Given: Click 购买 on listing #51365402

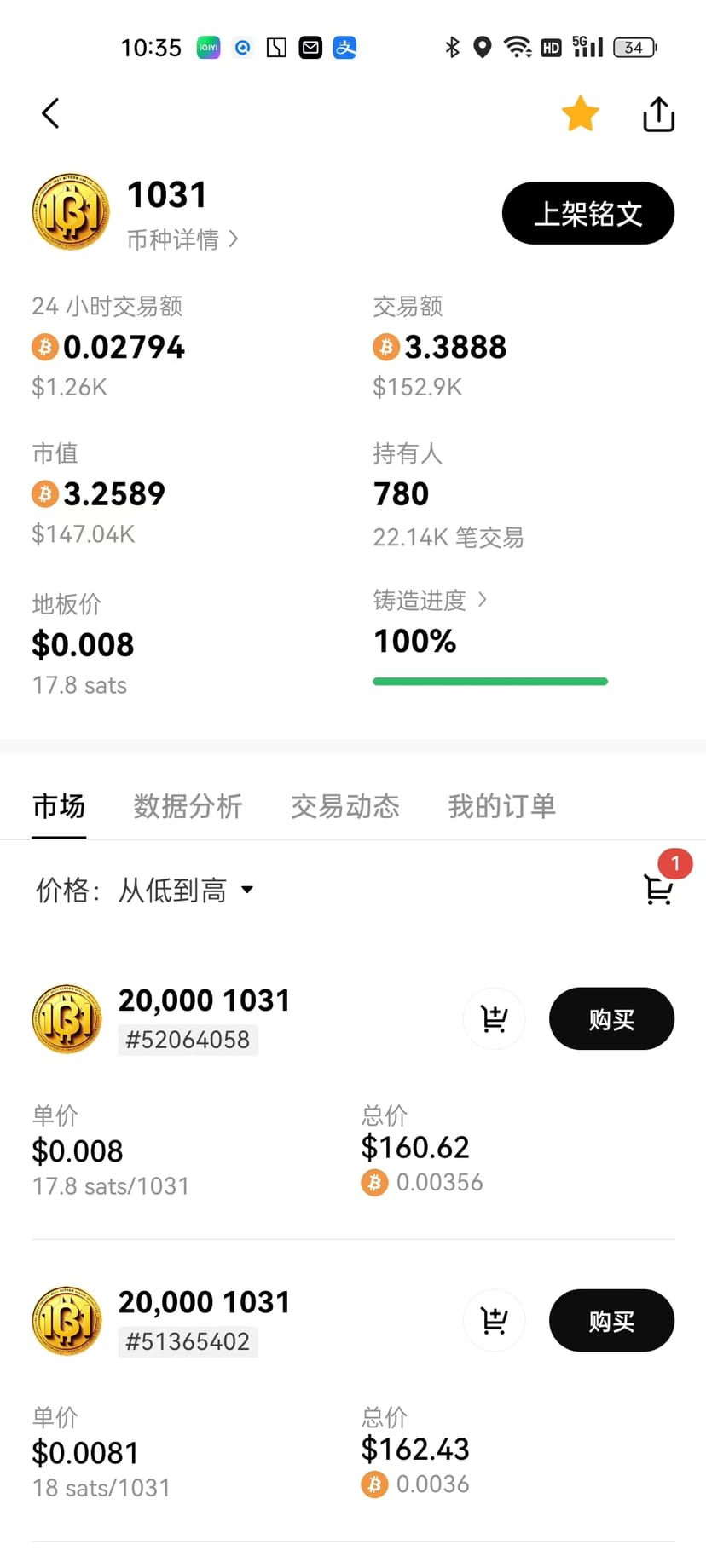Looking at the screenshot, I should [x=611, y=1320].
